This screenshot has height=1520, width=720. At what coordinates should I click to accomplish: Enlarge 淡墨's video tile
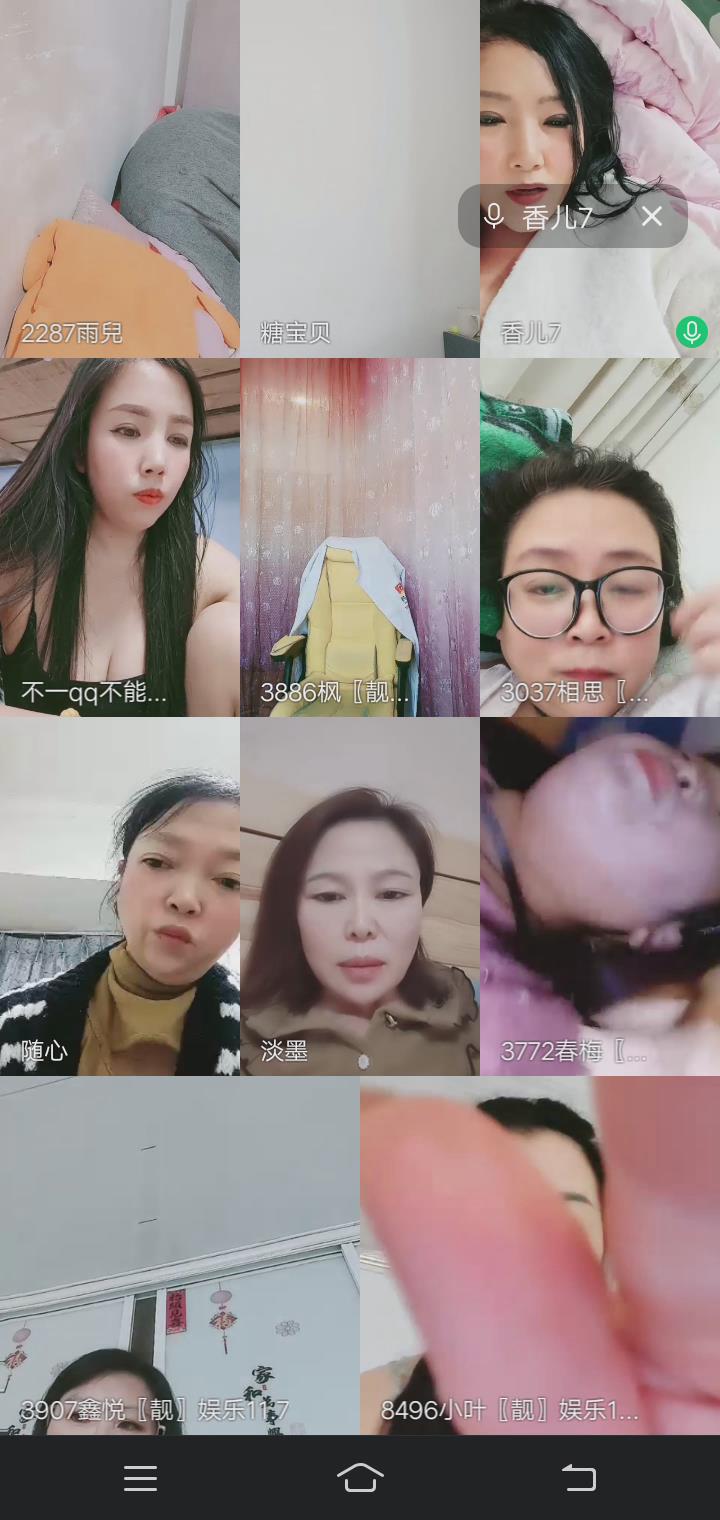point(359,896)
